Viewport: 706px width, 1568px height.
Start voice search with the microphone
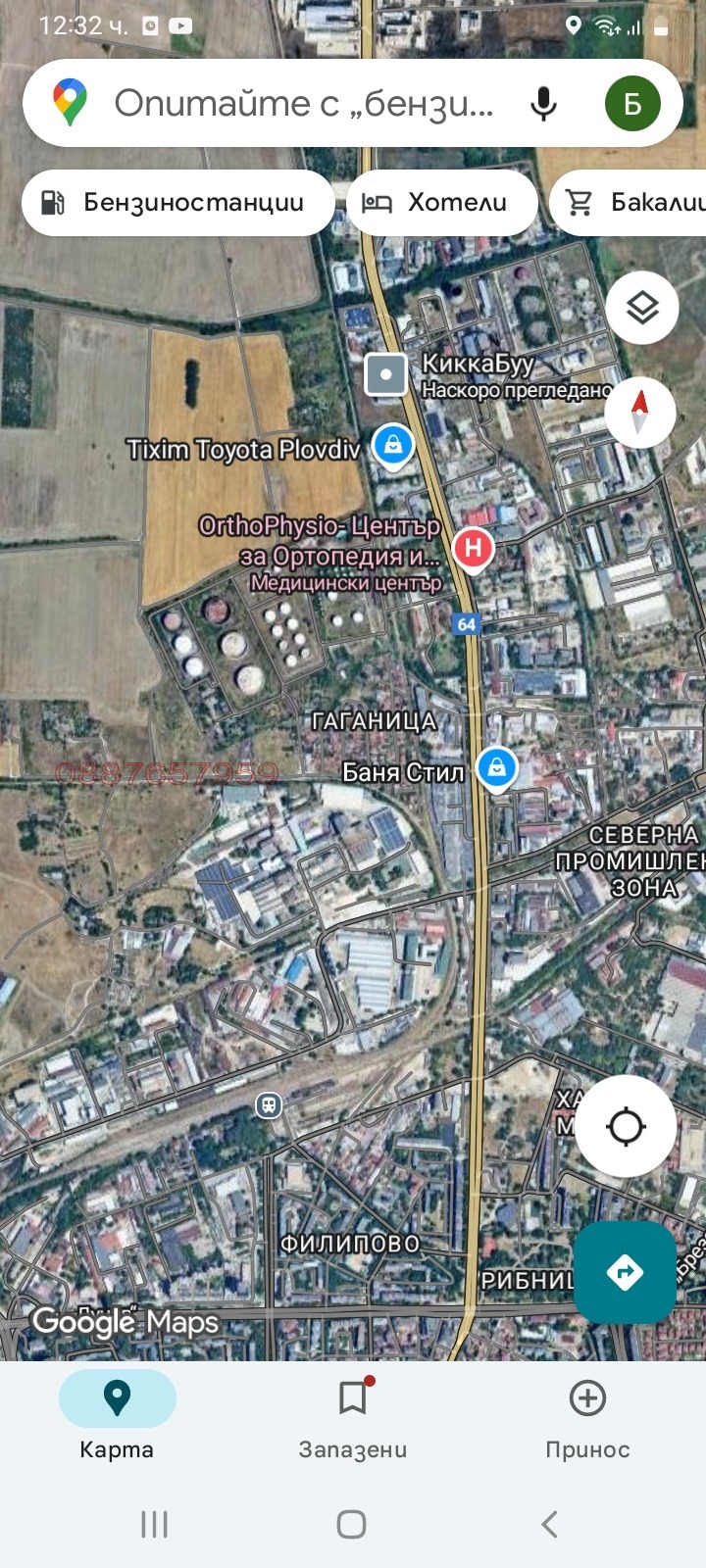pos(543,103)
